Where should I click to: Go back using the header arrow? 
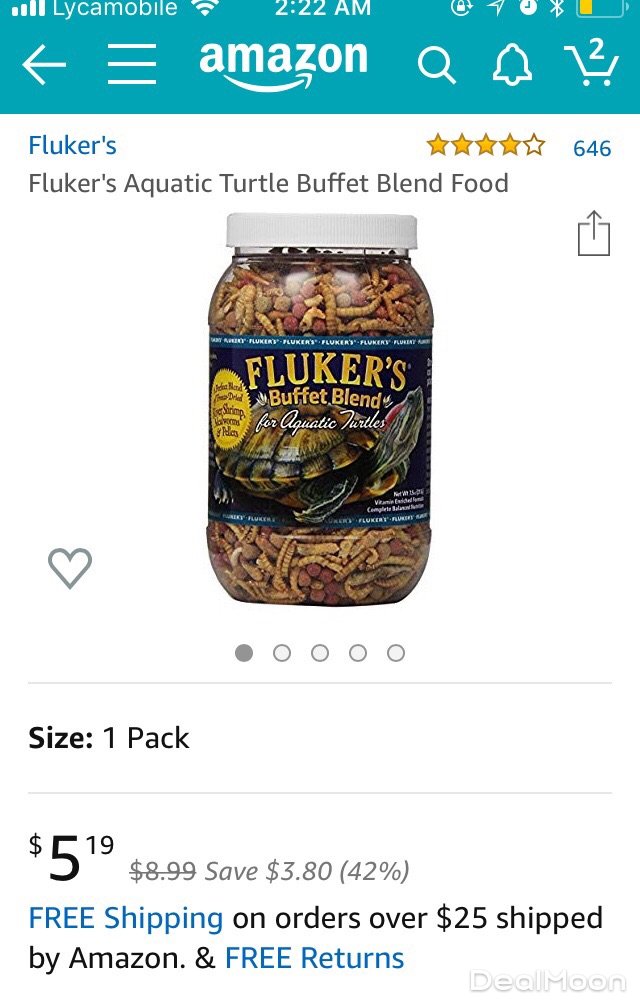(44, 66)
